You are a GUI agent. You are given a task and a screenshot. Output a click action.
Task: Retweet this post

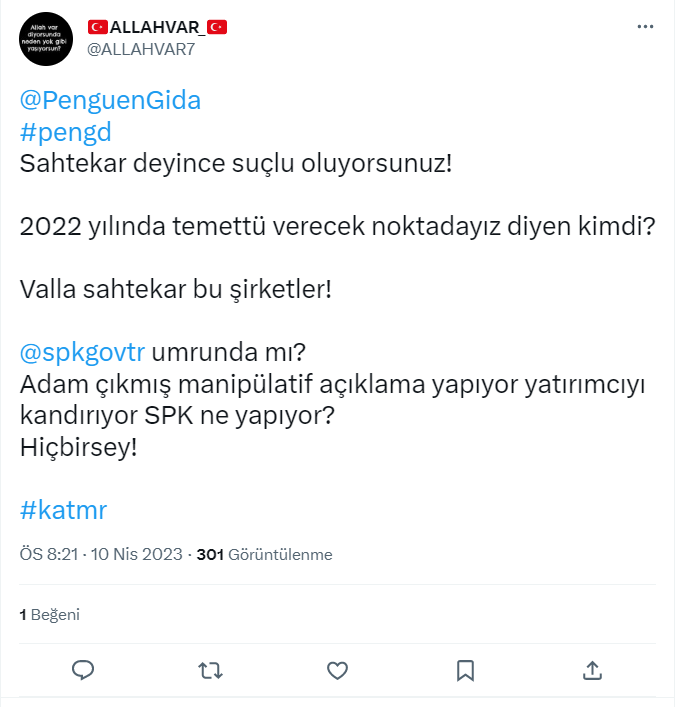tap(211, 669)
